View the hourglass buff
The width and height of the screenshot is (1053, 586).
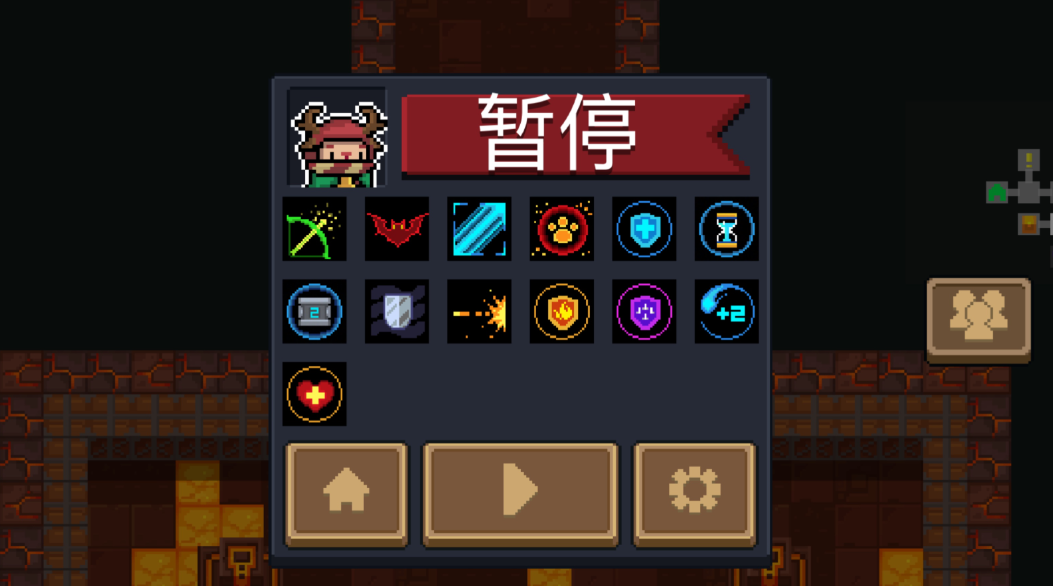(x=726, y=229)
